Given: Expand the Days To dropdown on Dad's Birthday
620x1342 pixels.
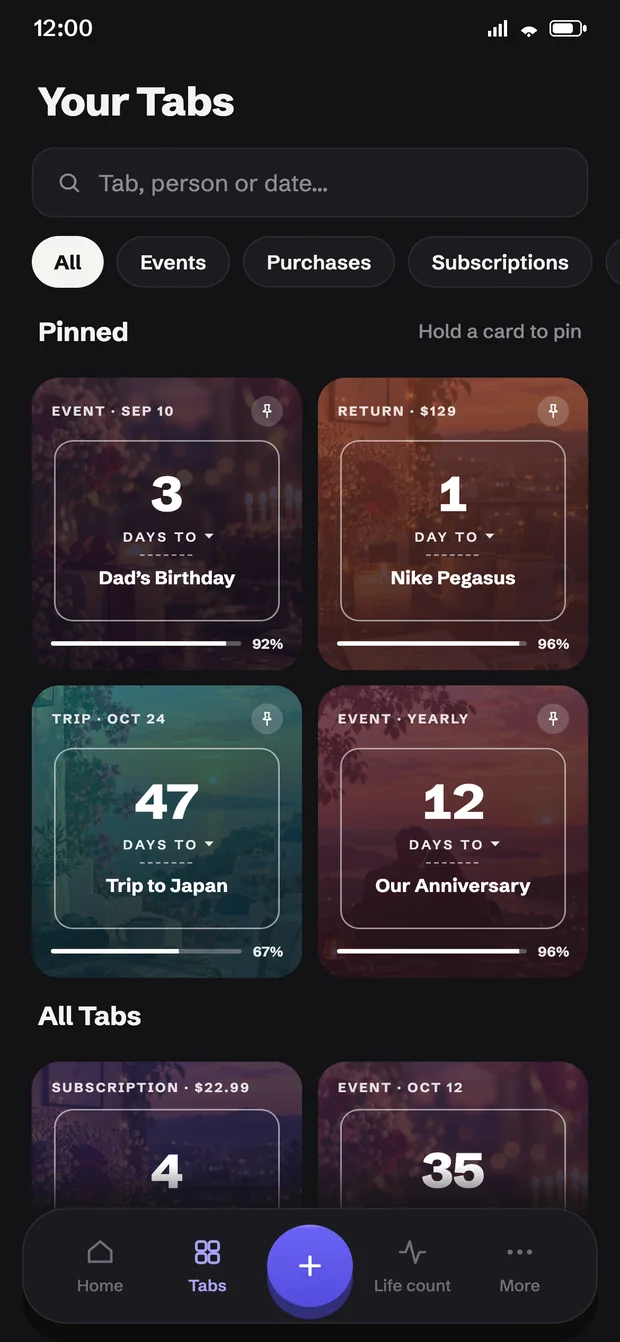Looking at the screenshot, I should point(168,537).
